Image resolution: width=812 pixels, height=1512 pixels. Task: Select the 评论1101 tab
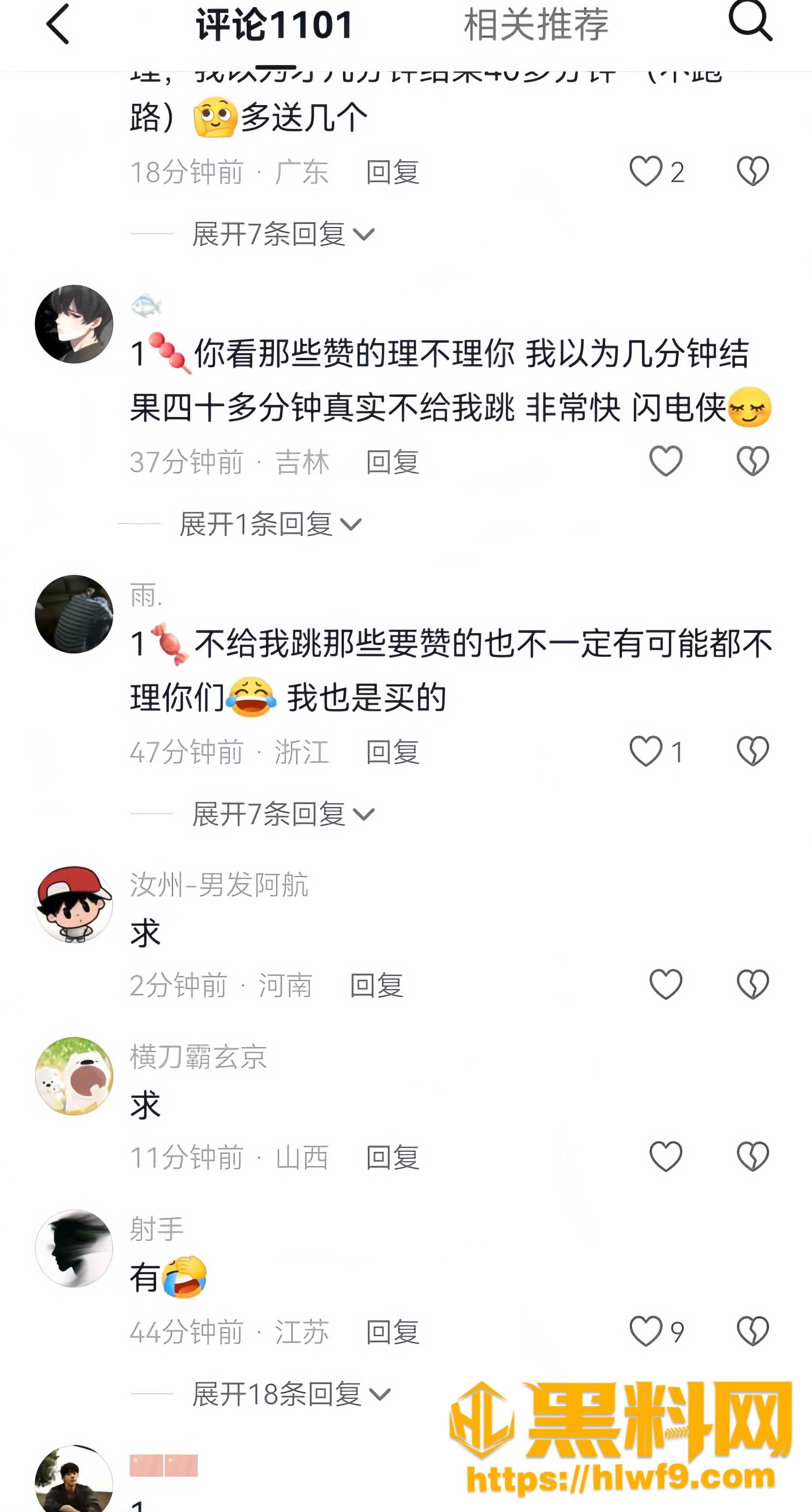[275, 25]
